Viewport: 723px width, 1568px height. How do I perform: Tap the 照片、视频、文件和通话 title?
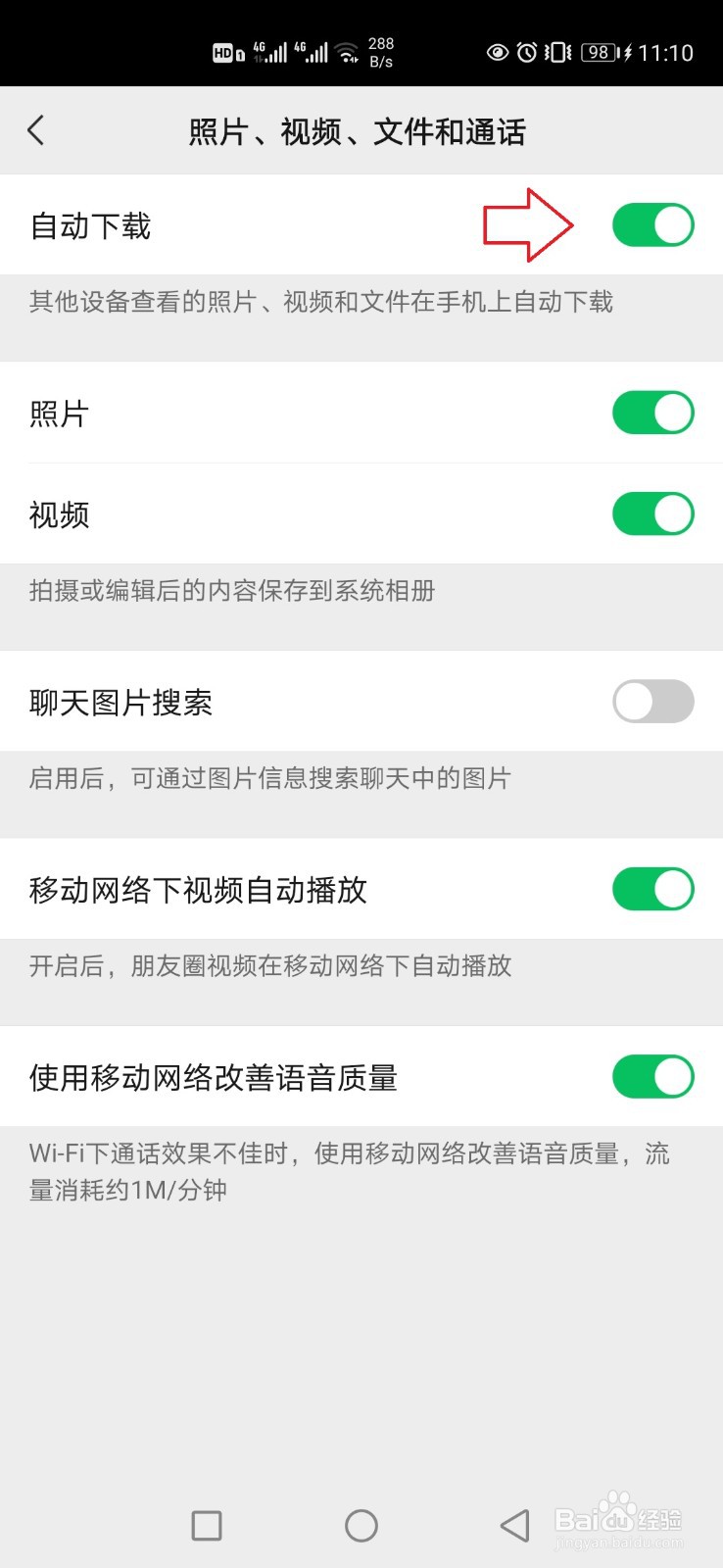[x=357, y=130]
